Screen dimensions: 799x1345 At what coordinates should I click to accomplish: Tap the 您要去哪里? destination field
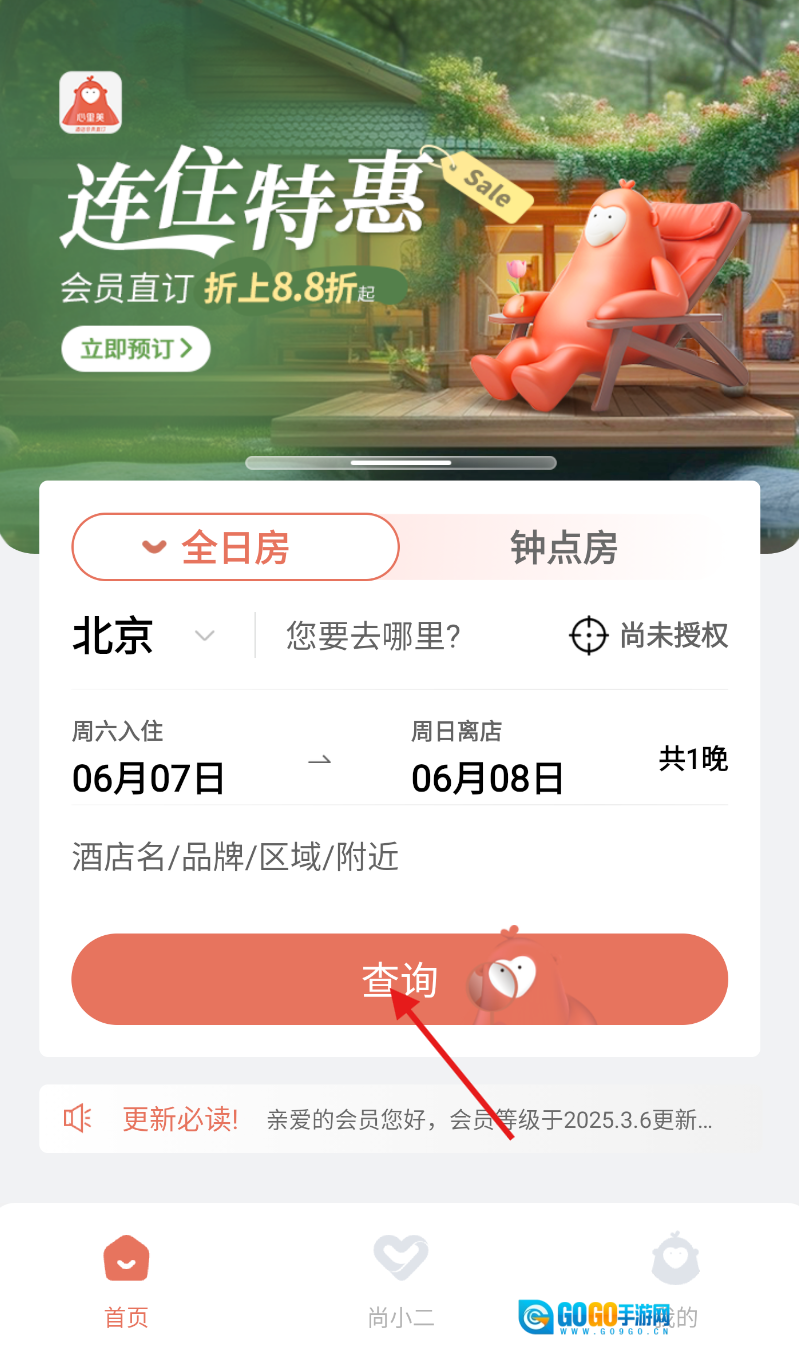(373, 636)
